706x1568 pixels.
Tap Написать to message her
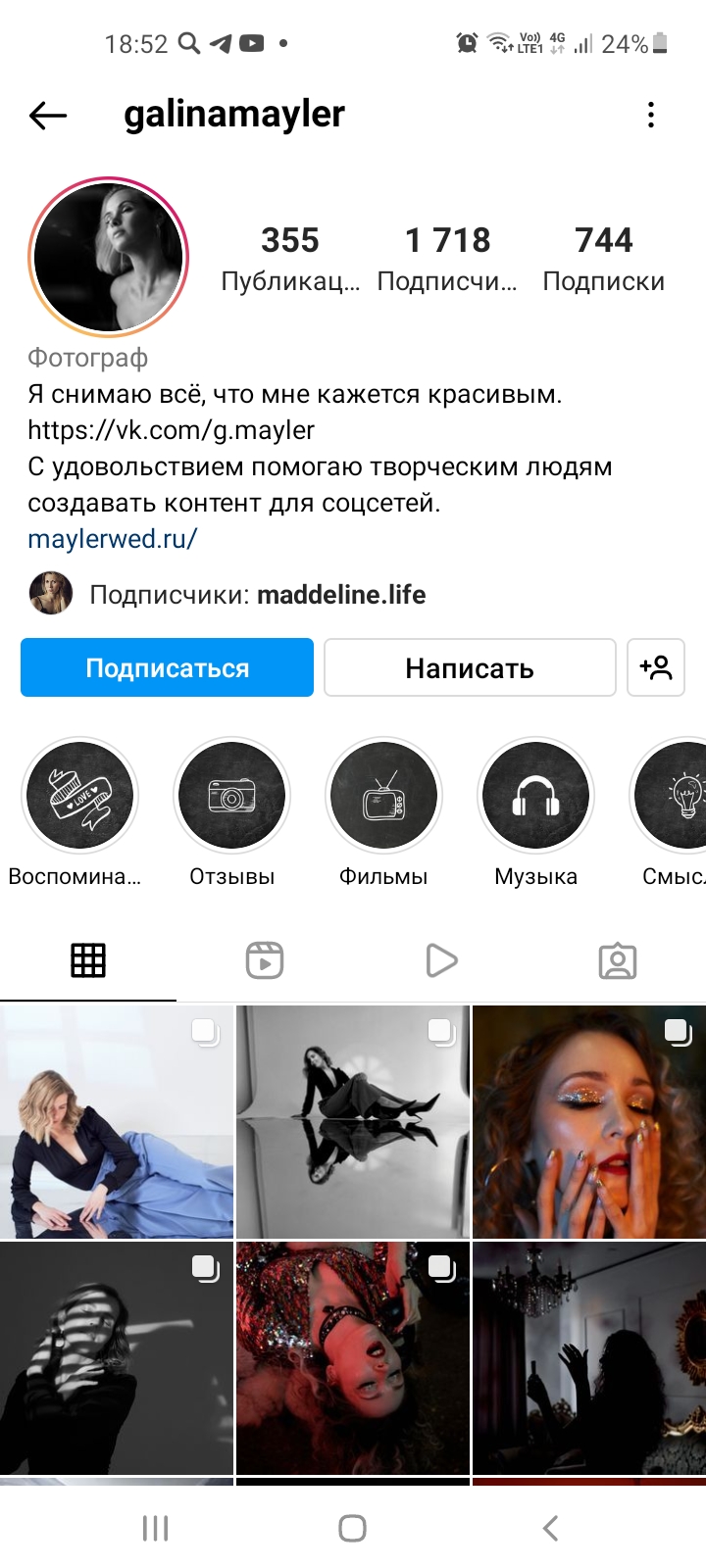[470, 667]
